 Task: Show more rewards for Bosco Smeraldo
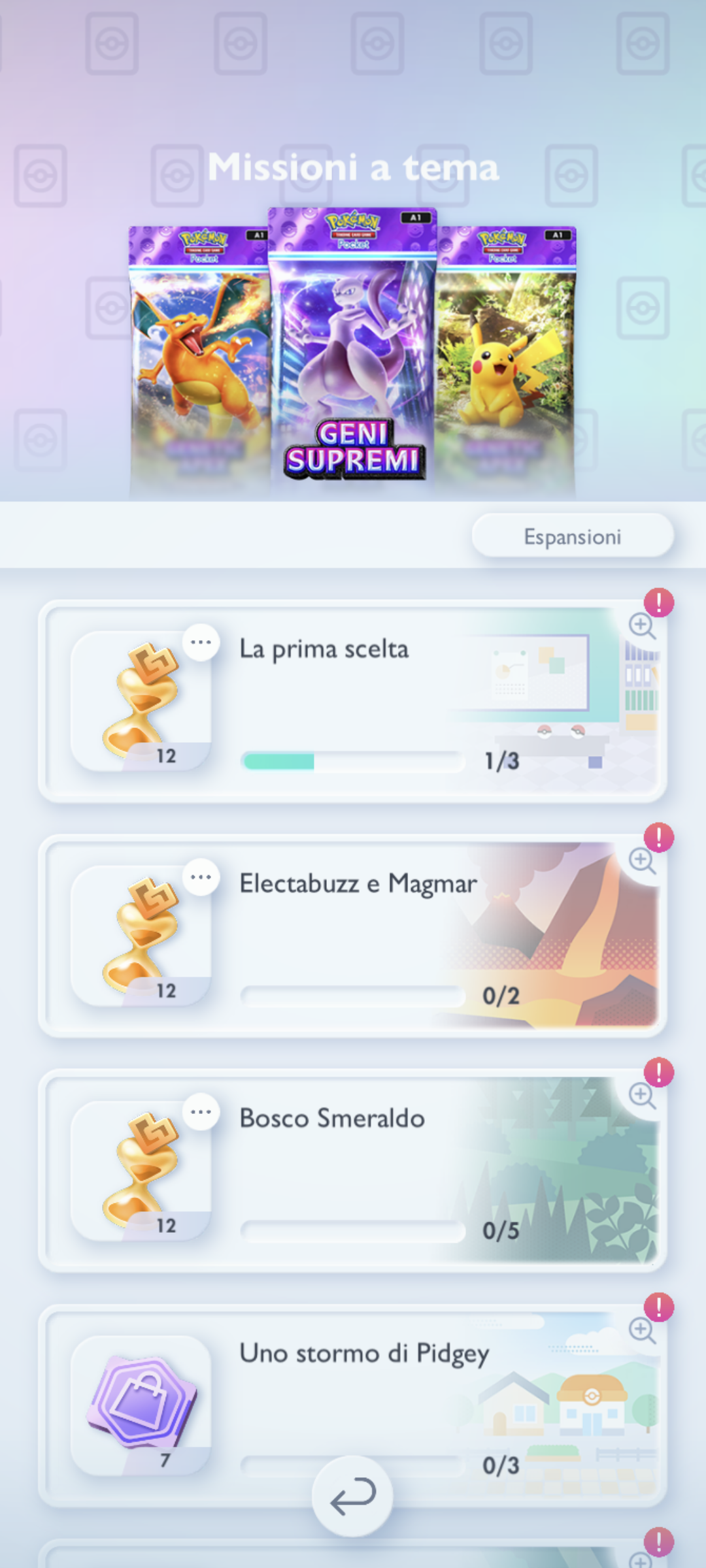pyautogui.click(x=201, y=1112)
